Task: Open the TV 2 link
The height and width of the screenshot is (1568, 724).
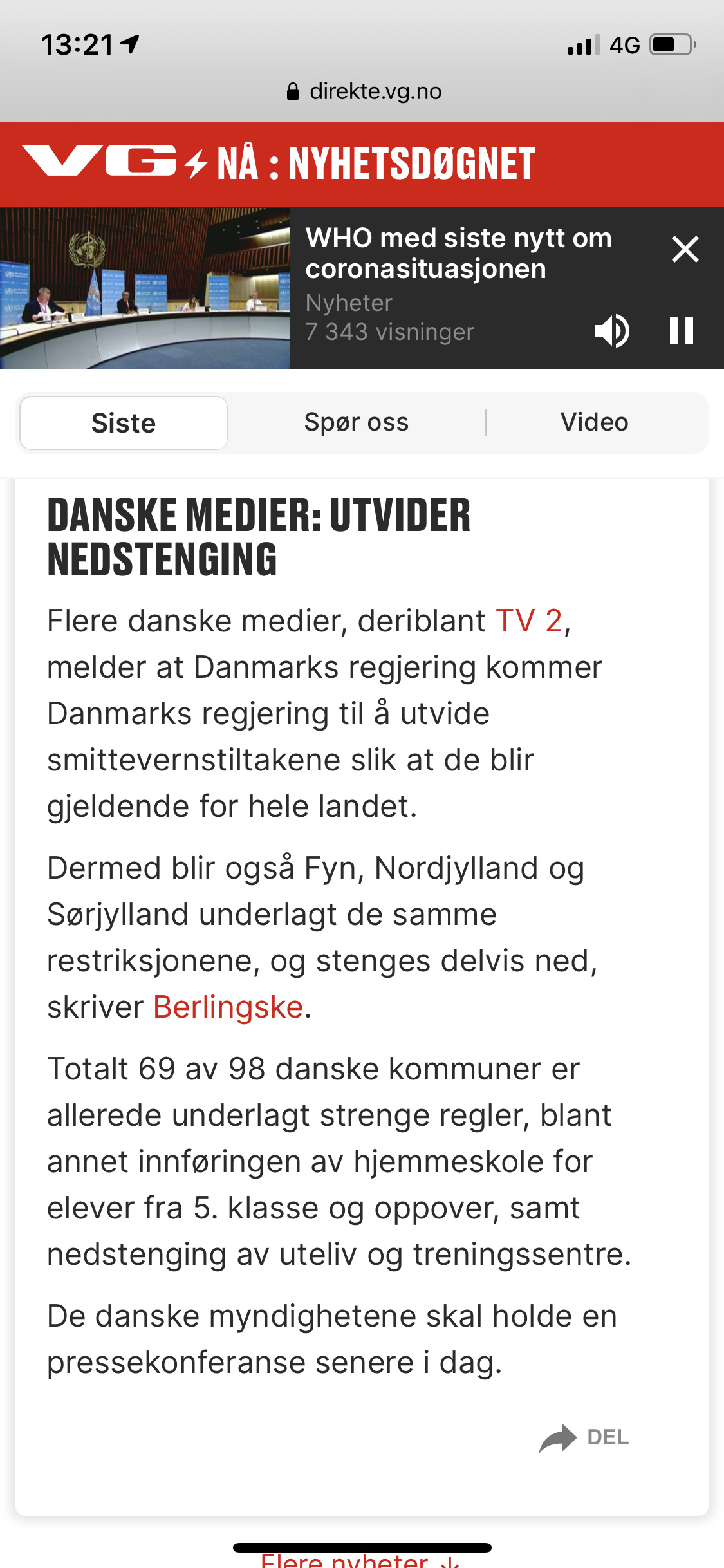Action: pyautogui.click(x=529, y=621)
